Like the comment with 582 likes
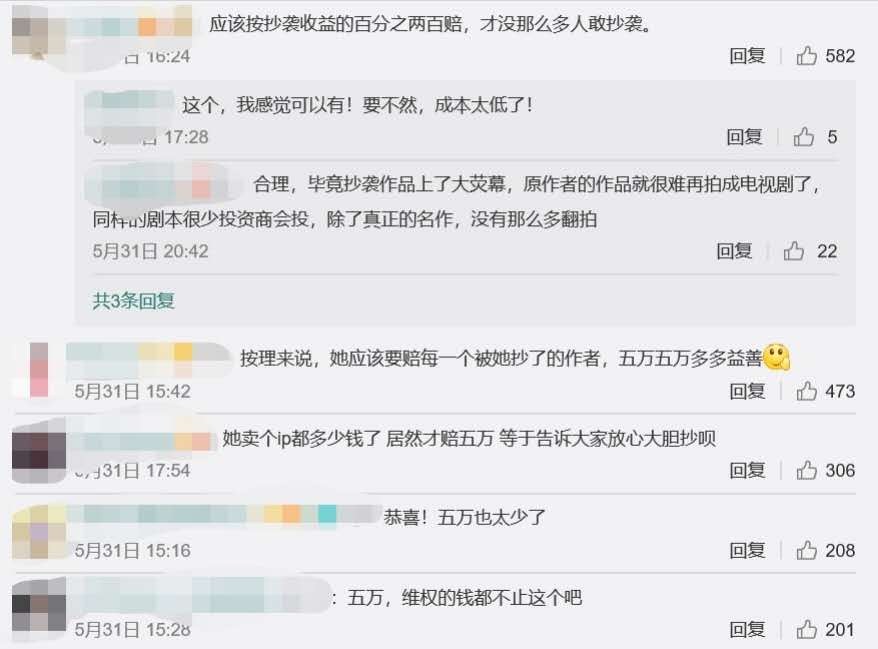The image size is (878, 649). click(806, 57)
